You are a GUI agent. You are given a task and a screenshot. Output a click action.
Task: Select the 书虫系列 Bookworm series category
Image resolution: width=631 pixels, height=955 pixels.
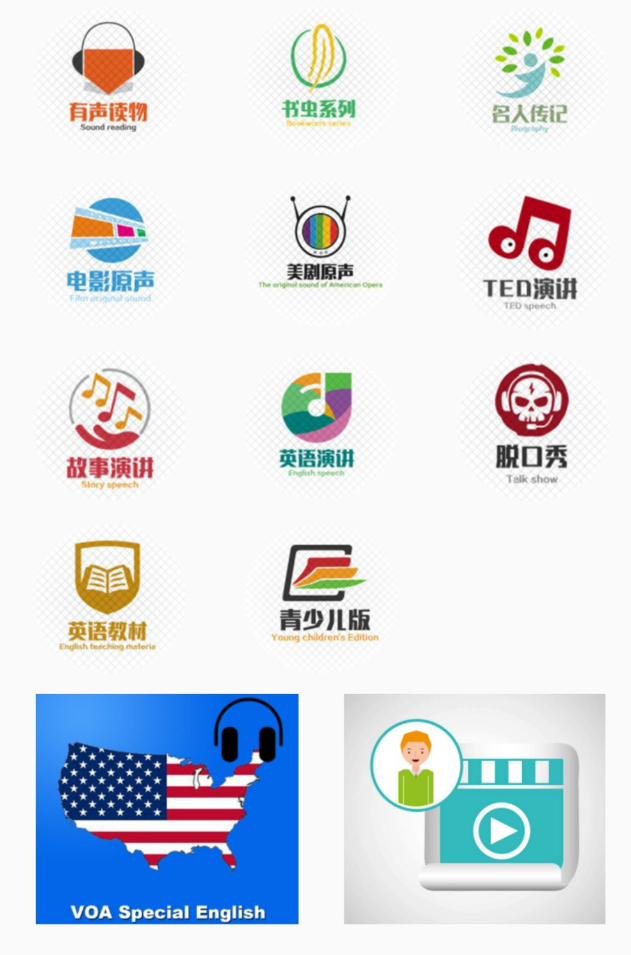[x=319, y=79]
